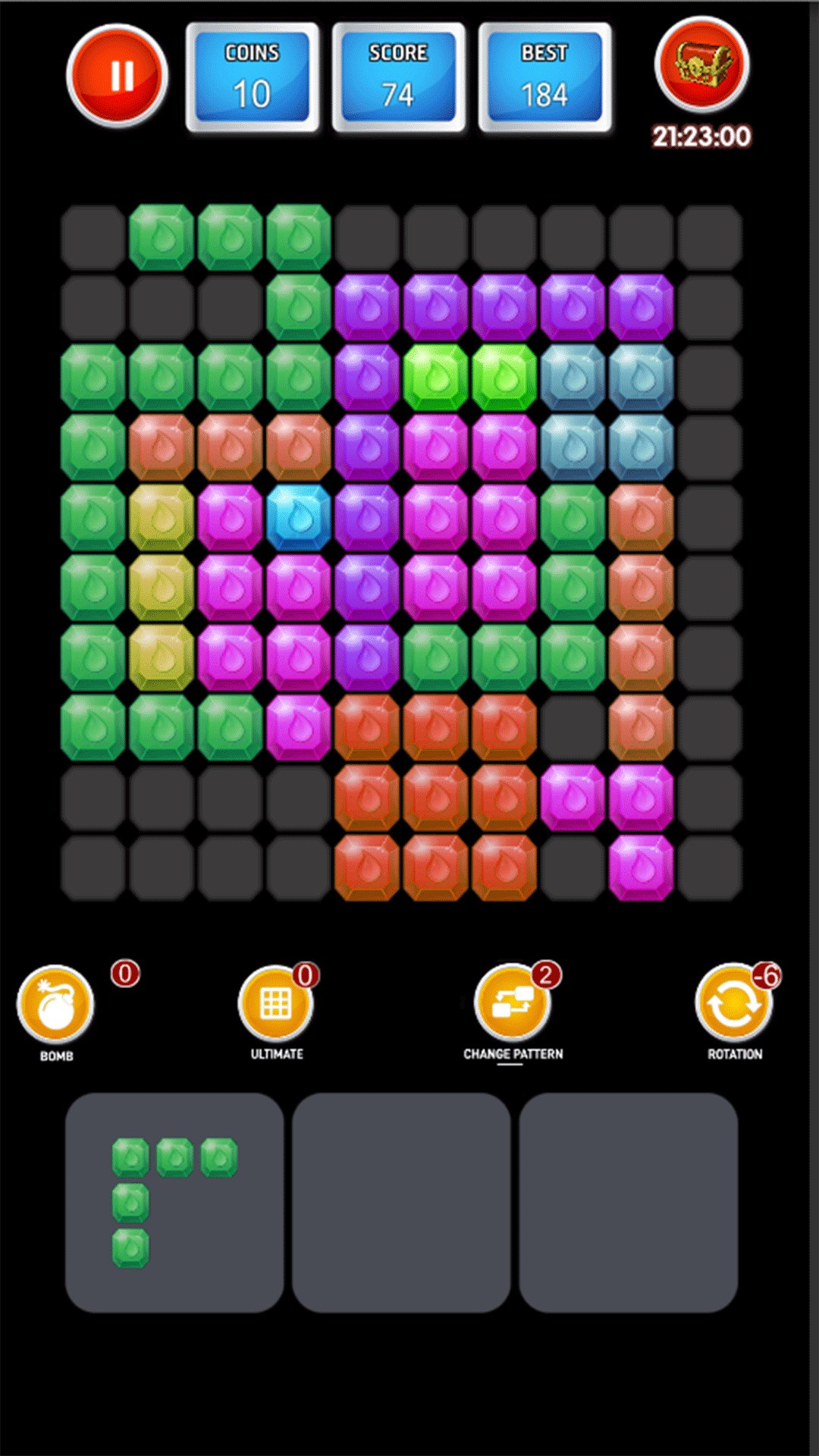
Task: Use the Change Pattern power-up
Action: (513, 1003)
